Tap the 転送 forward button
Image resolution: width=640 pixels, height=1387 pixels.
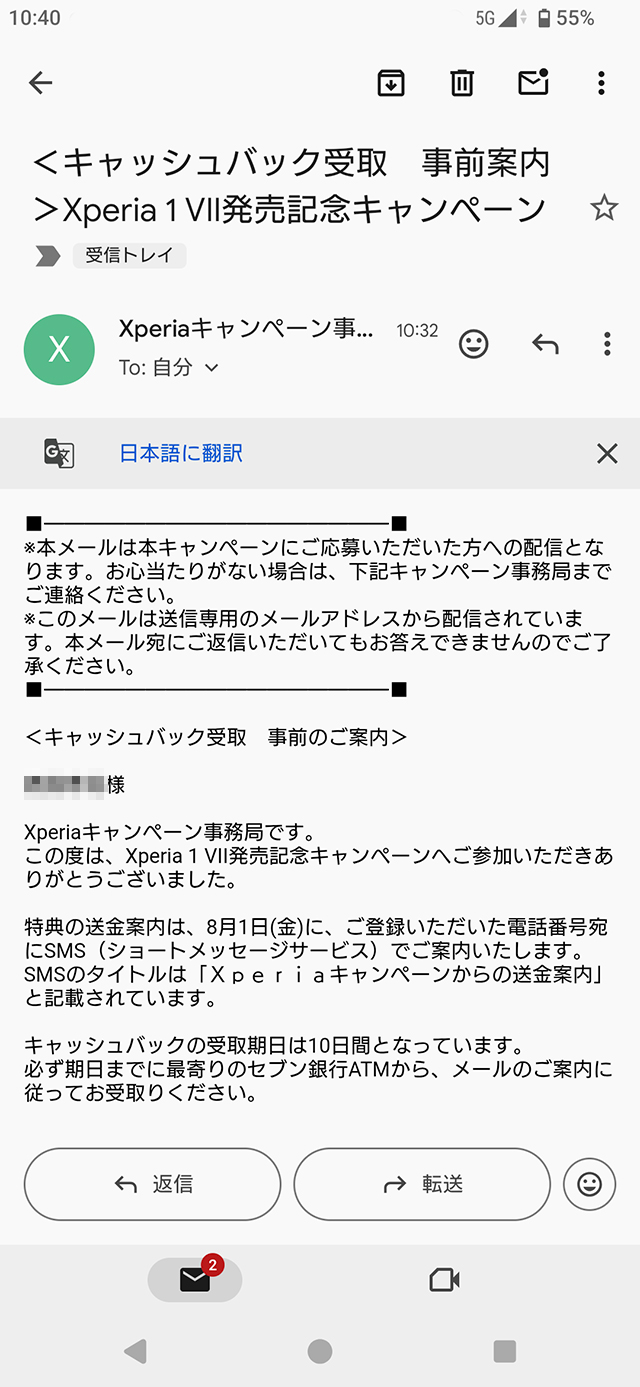click(422, 1184)
